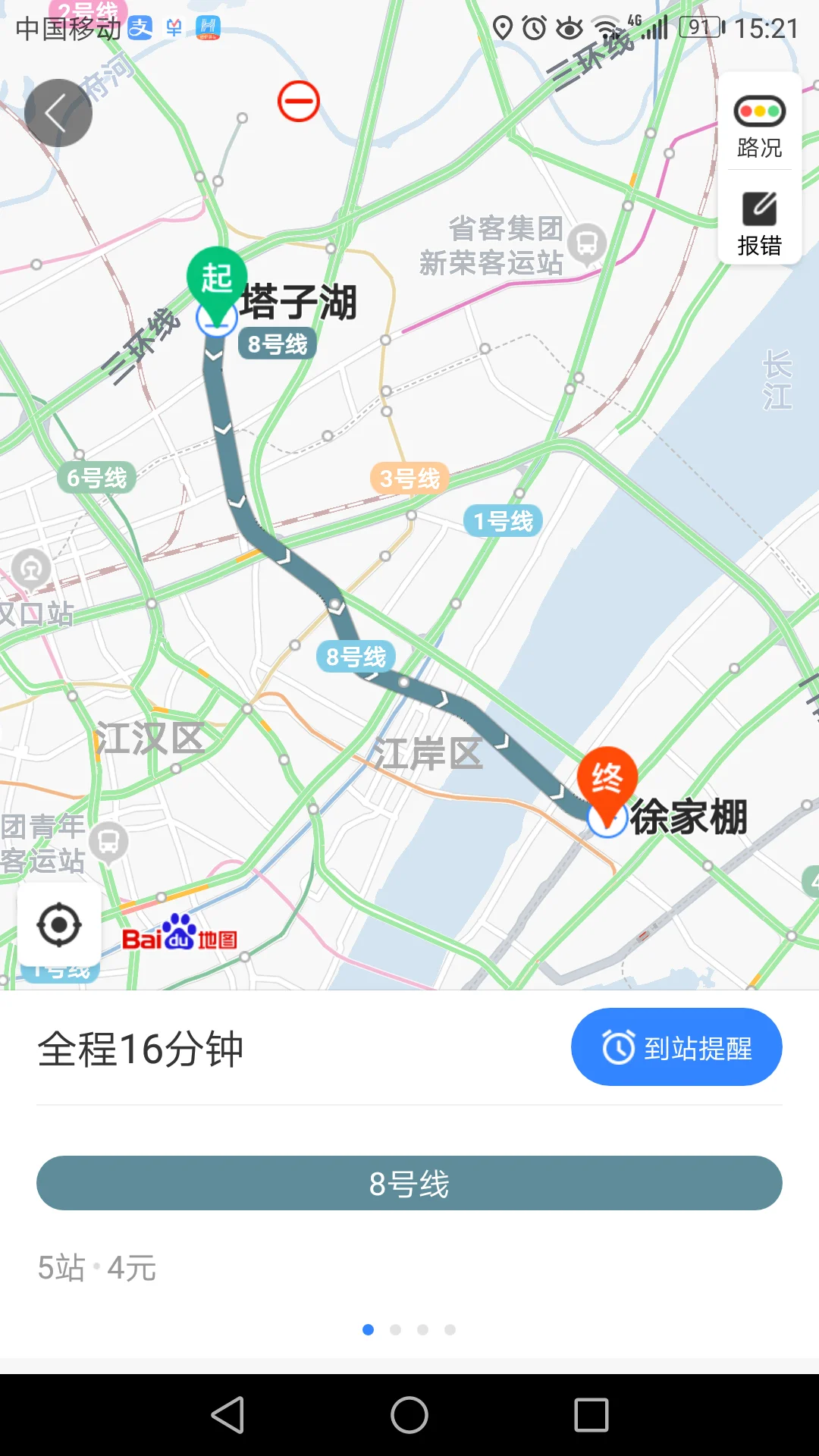Tap the 1号线 line badge

point(504,521)
